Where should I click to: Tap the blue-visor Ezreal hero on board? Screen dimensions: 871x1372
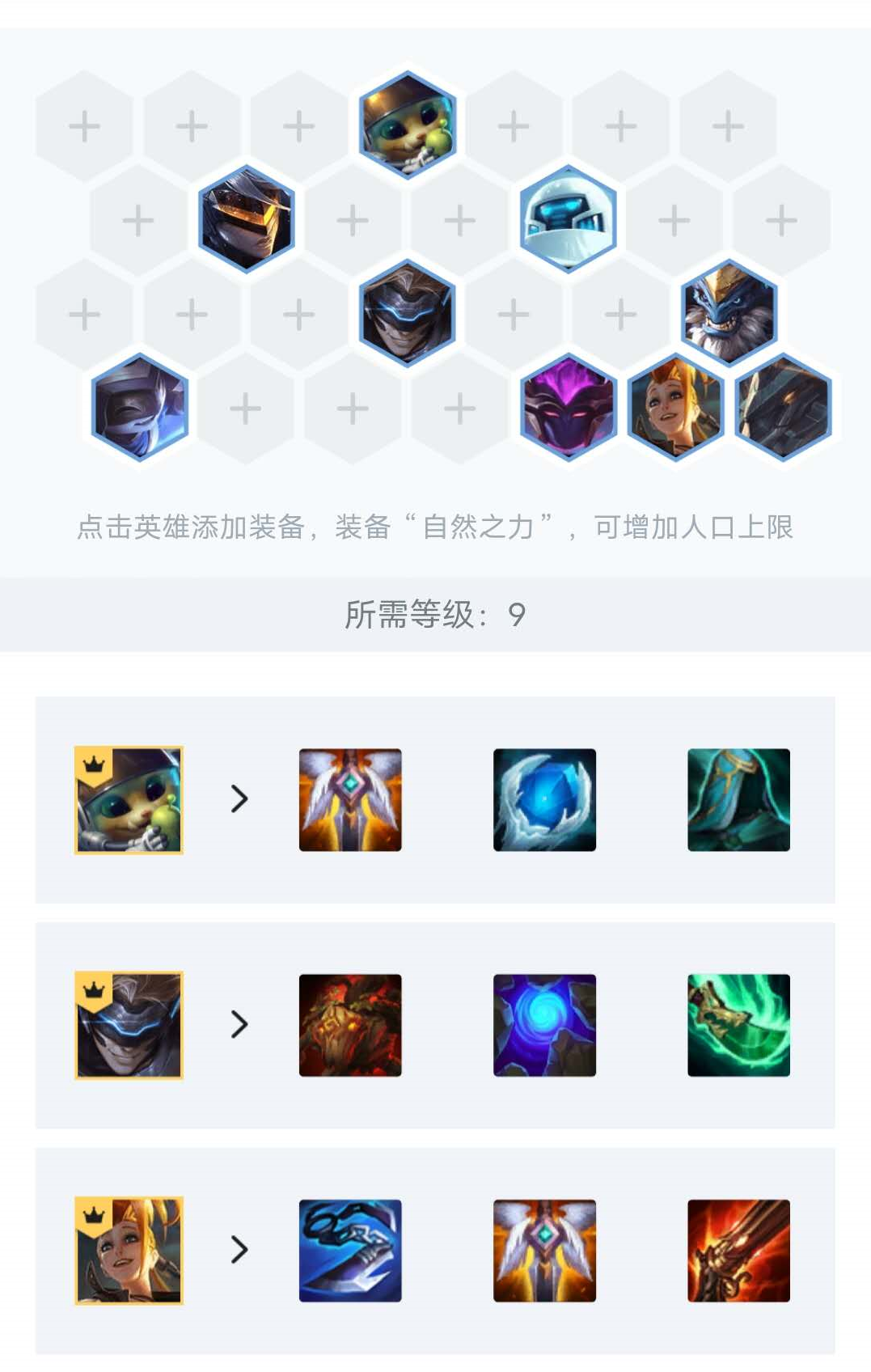[x=407, y=313]
